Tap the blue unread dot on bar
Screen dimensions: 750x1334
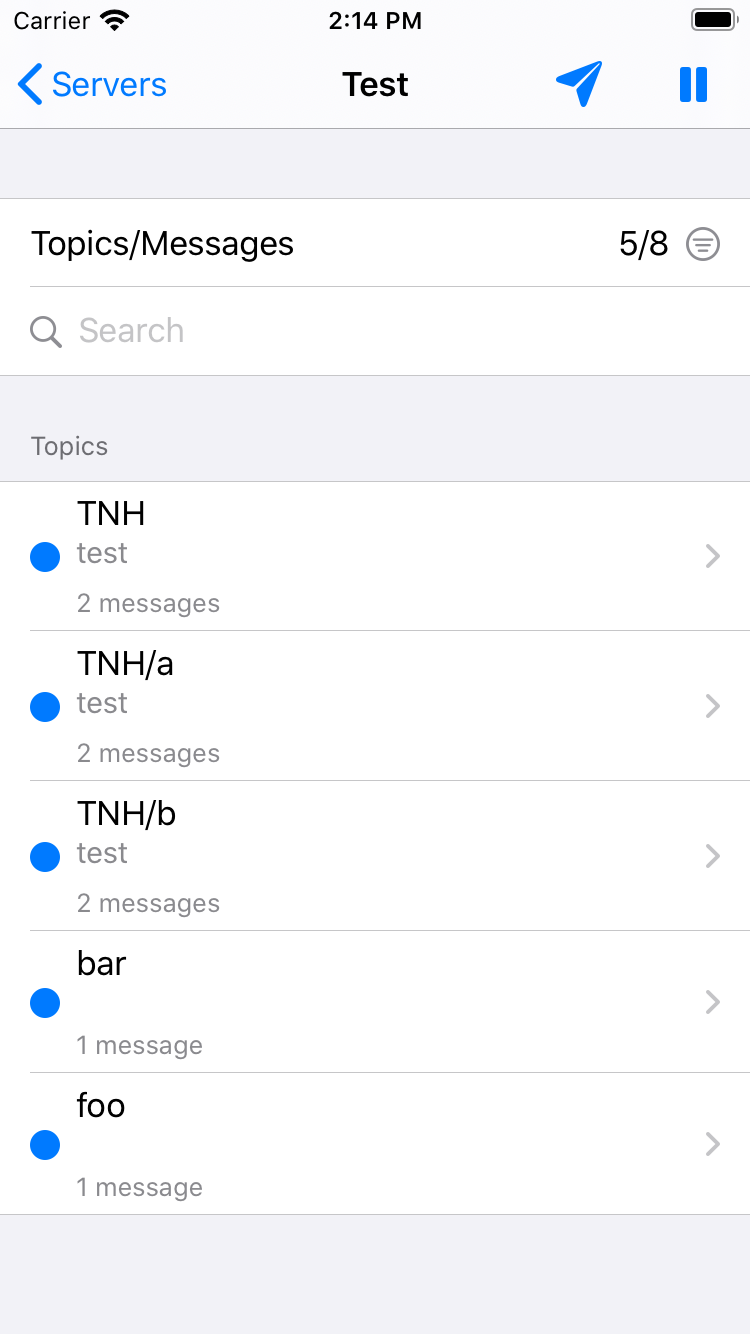coord(44,1003)
